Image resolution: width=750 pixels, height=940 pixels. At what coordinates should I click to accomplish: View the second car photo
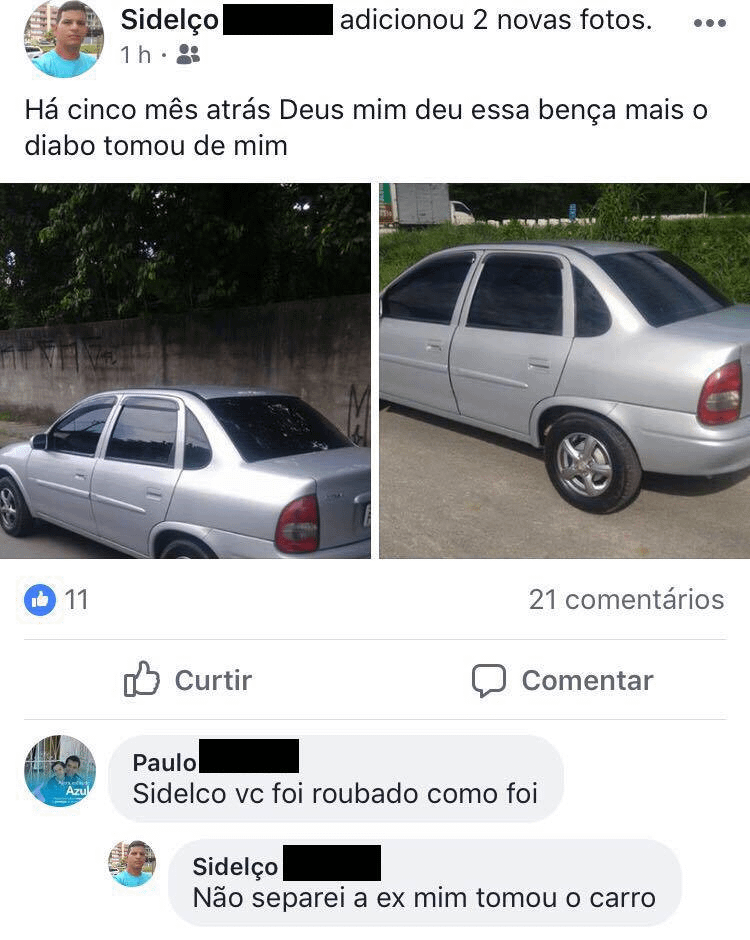[564, 370]
